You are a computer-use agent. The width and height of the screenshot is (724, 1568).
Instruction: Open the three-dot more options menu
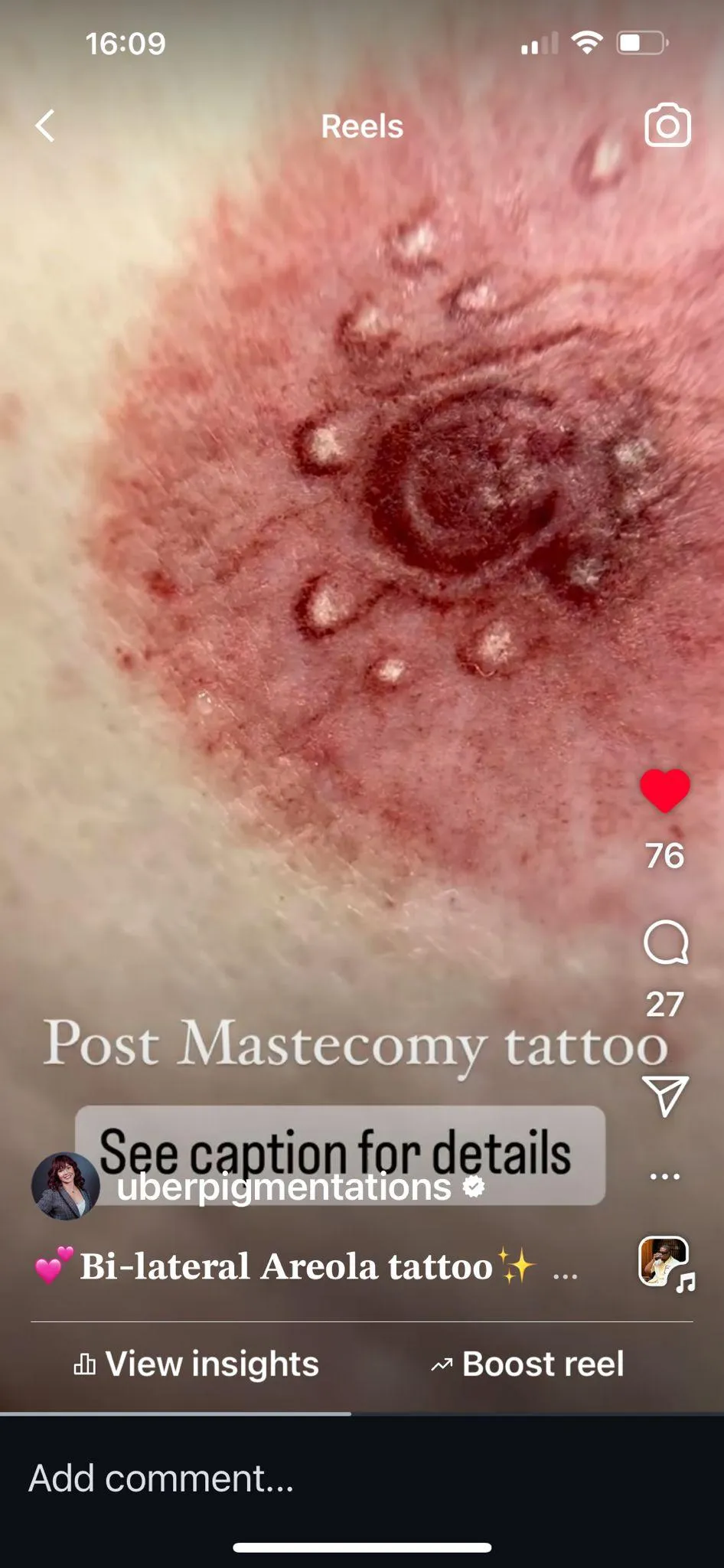[x=664, y=1176]
